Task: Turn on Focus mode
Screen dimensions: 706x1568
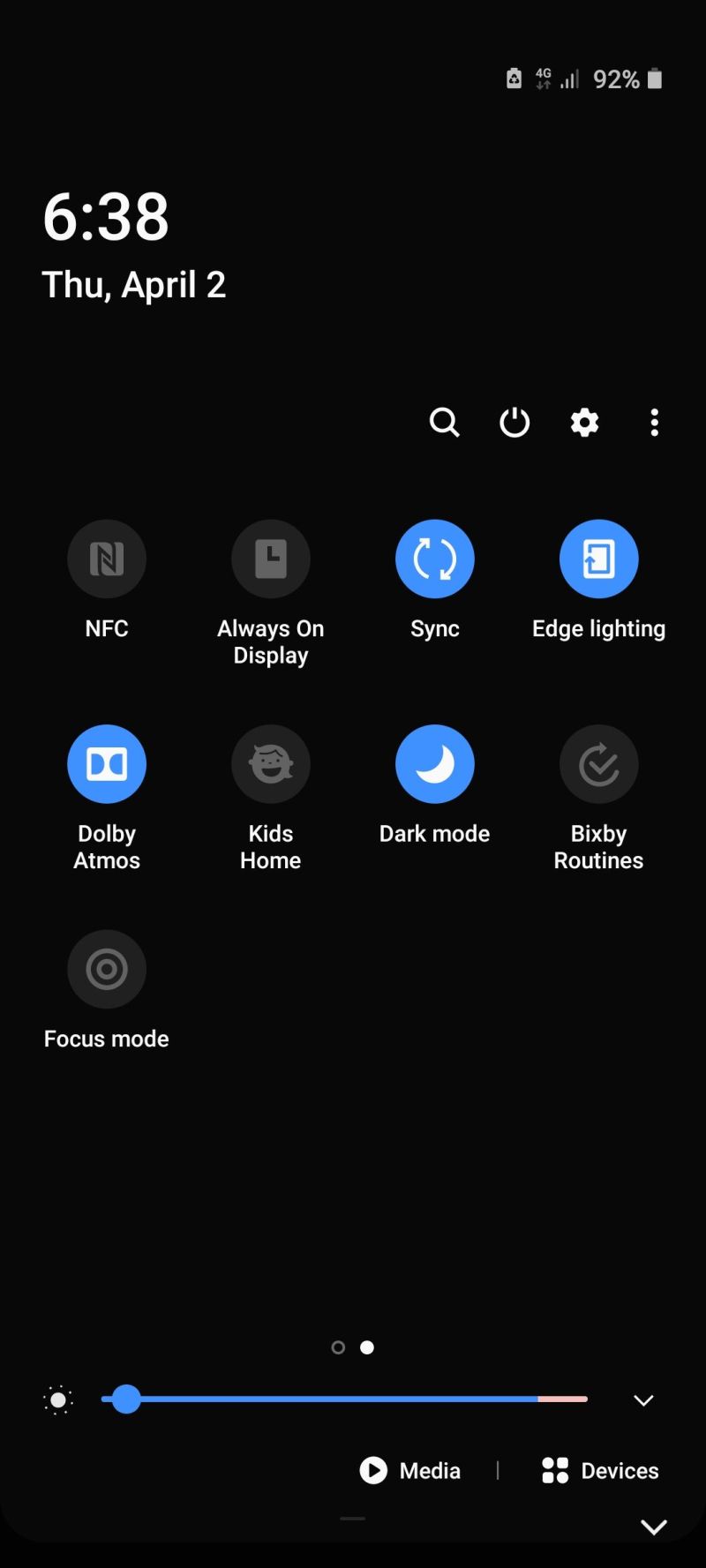Action: pyautogui.click(x=107, y=969)
